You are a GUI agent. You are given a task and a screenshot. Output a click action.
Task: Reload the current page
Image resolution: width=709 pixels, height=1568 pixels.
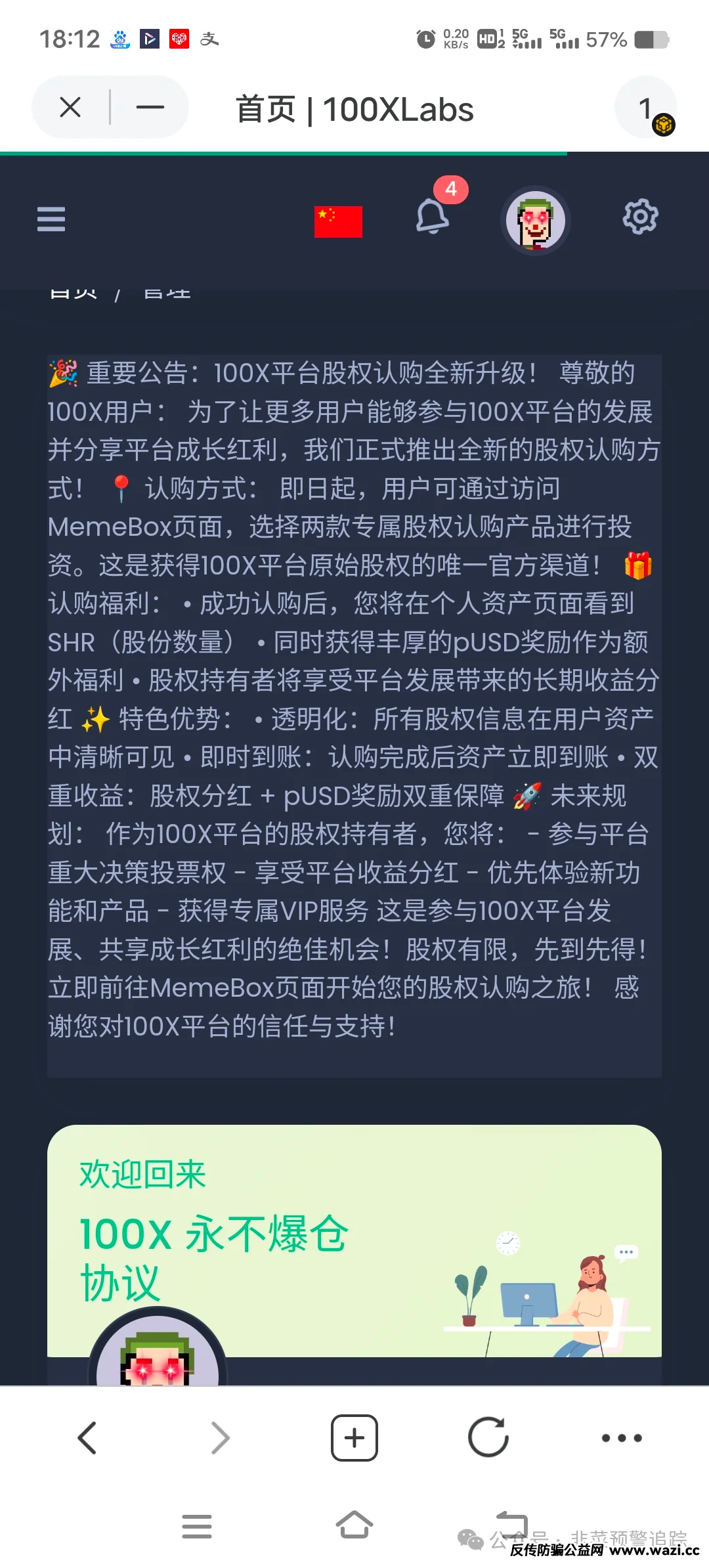pyautogui.click(x=488, y=1437)
